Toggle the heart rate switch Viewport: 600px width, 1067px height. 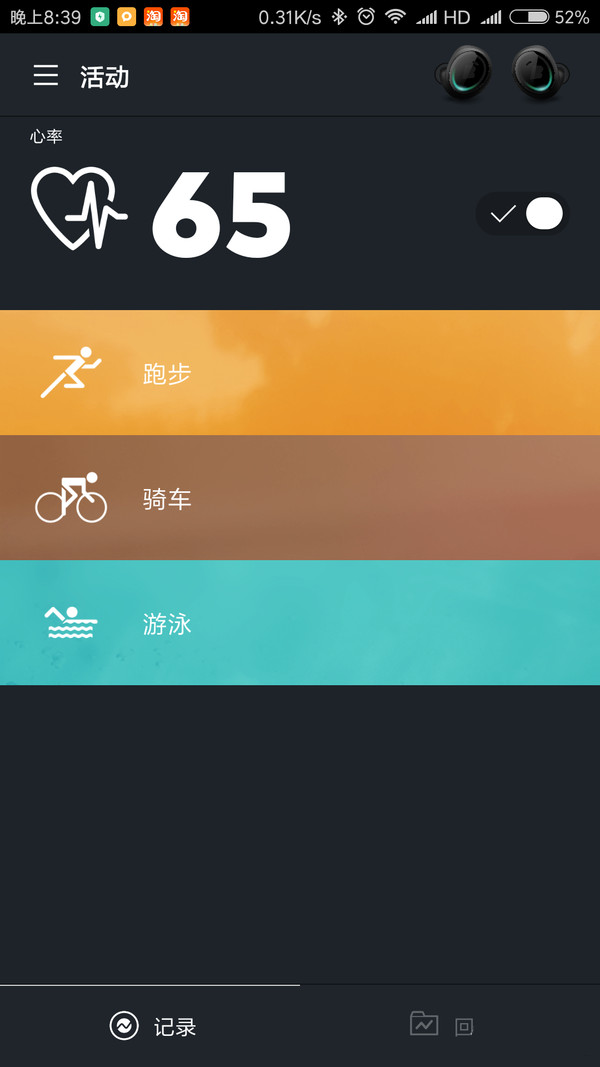tap(522, 214)
